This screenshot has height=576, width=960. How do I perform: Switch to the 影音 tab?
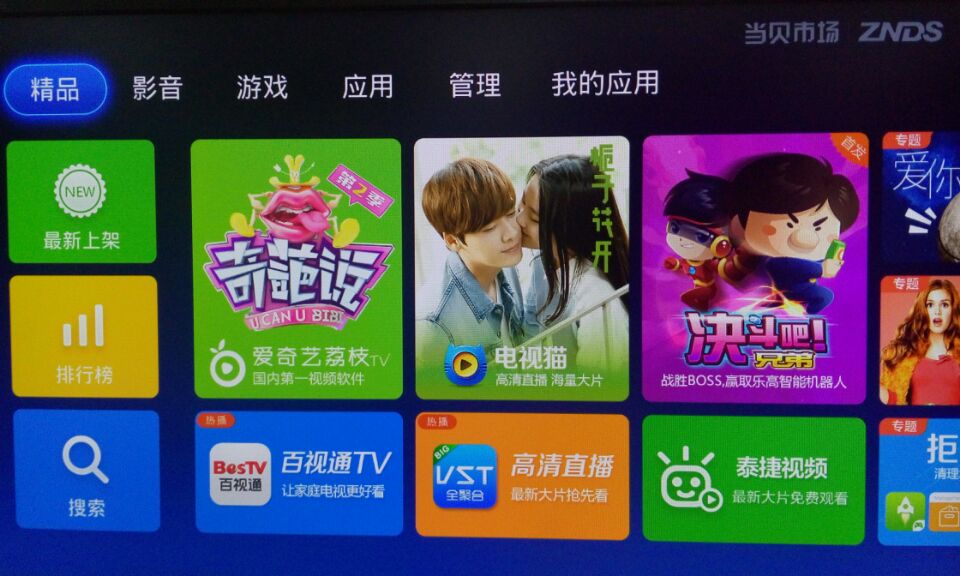tap(157, 88)
